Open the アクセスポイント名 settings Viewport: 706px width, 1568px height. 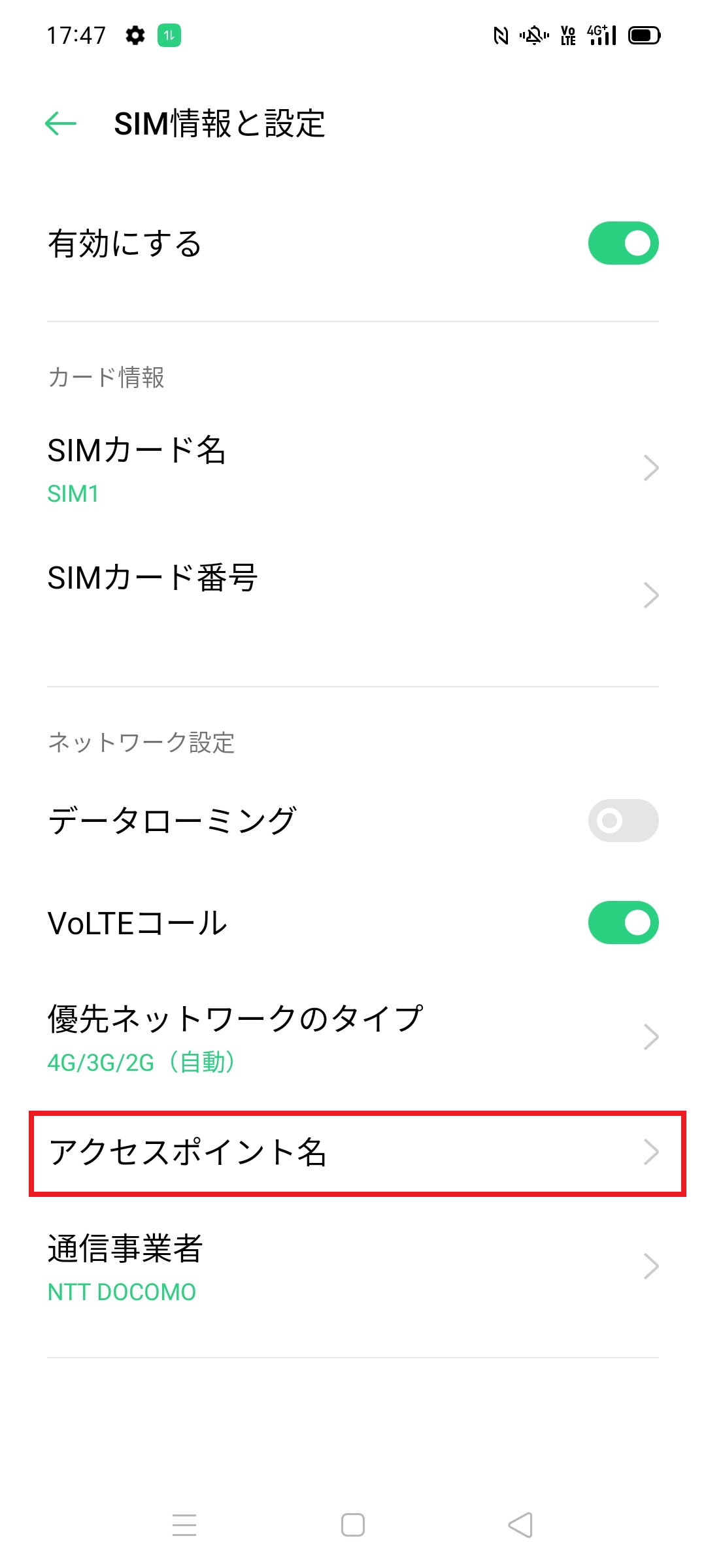coord(353,1152)
